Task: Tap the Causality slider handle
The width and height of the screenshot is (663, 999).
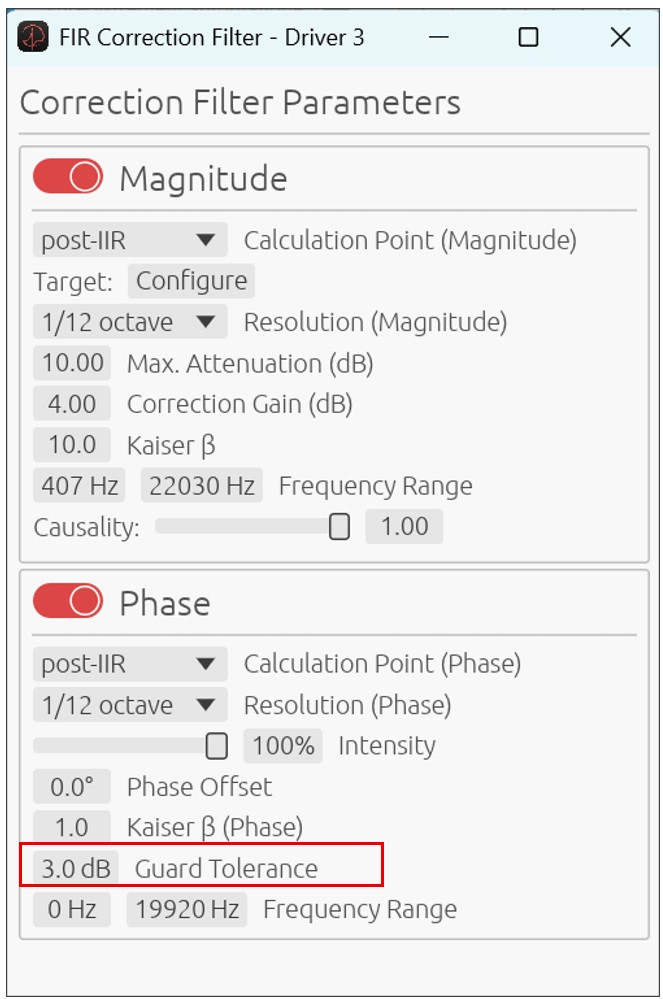Action: click(x=339, y=526)
